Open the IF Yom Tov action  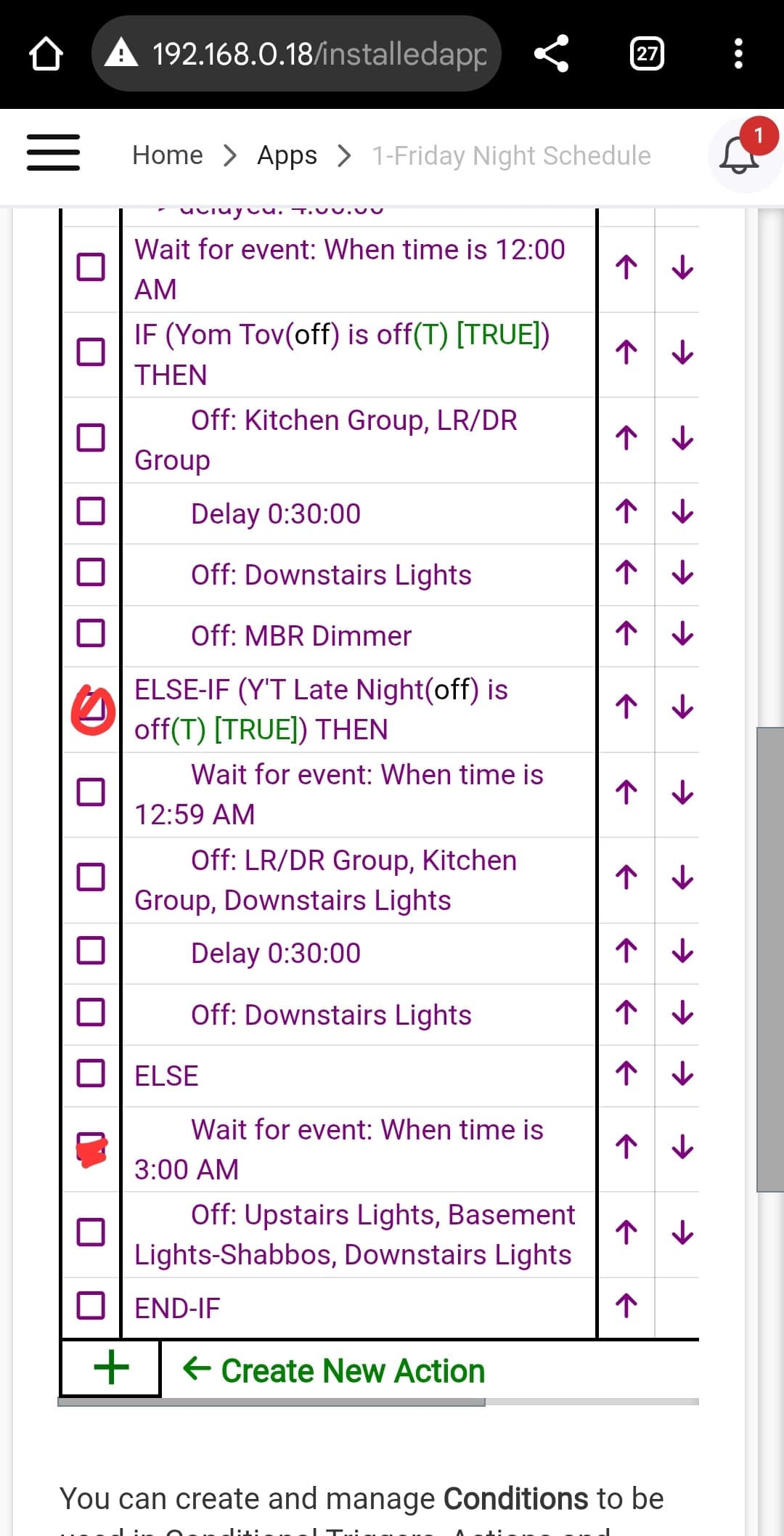point(342,354)
